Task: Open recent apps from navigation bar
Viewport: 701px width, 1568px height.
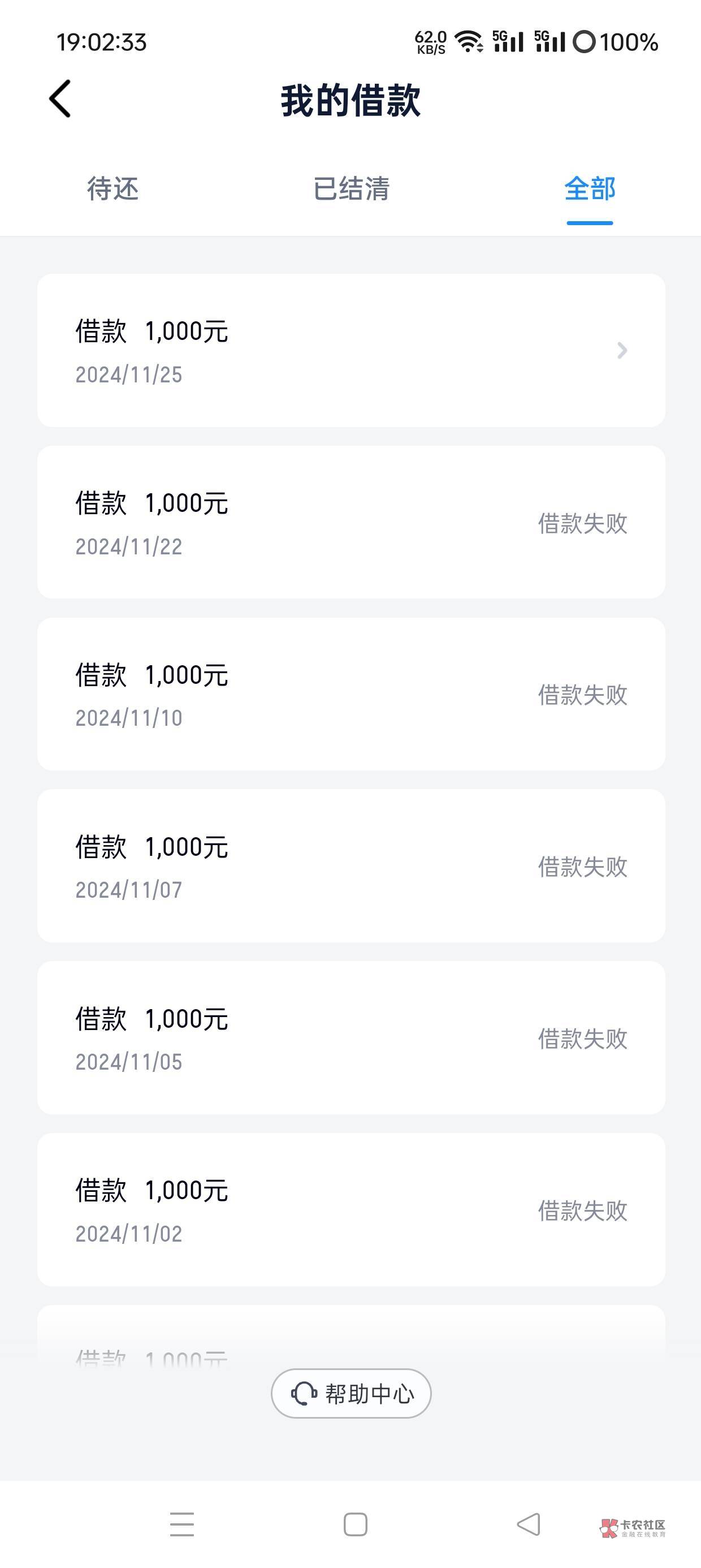Action: pyautogui.click(x=182, y=1524)
